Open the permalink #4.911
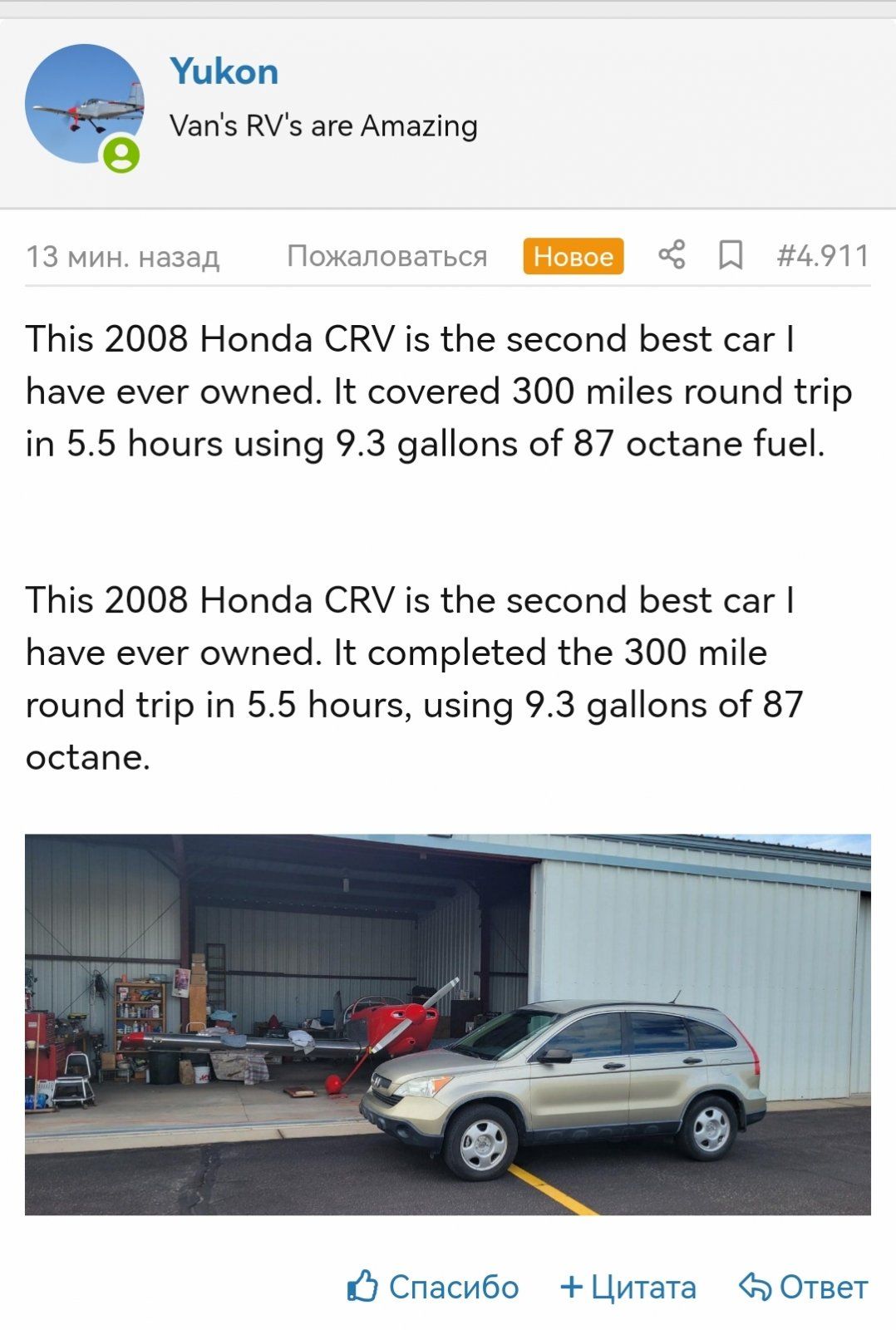This screenshot has height=1330, width=896. pyautogui.click(x=822, y=256)
